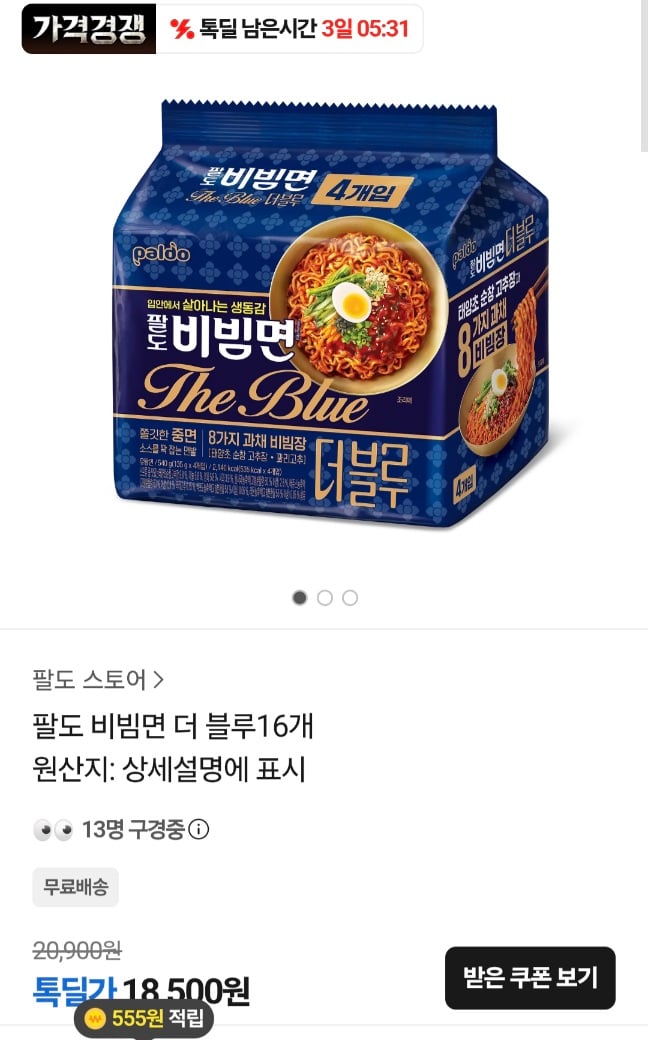The width and height of the screenshot is (648, 1040).
Task: Jump to the second product image dot
Action: [x=325, y=598]
